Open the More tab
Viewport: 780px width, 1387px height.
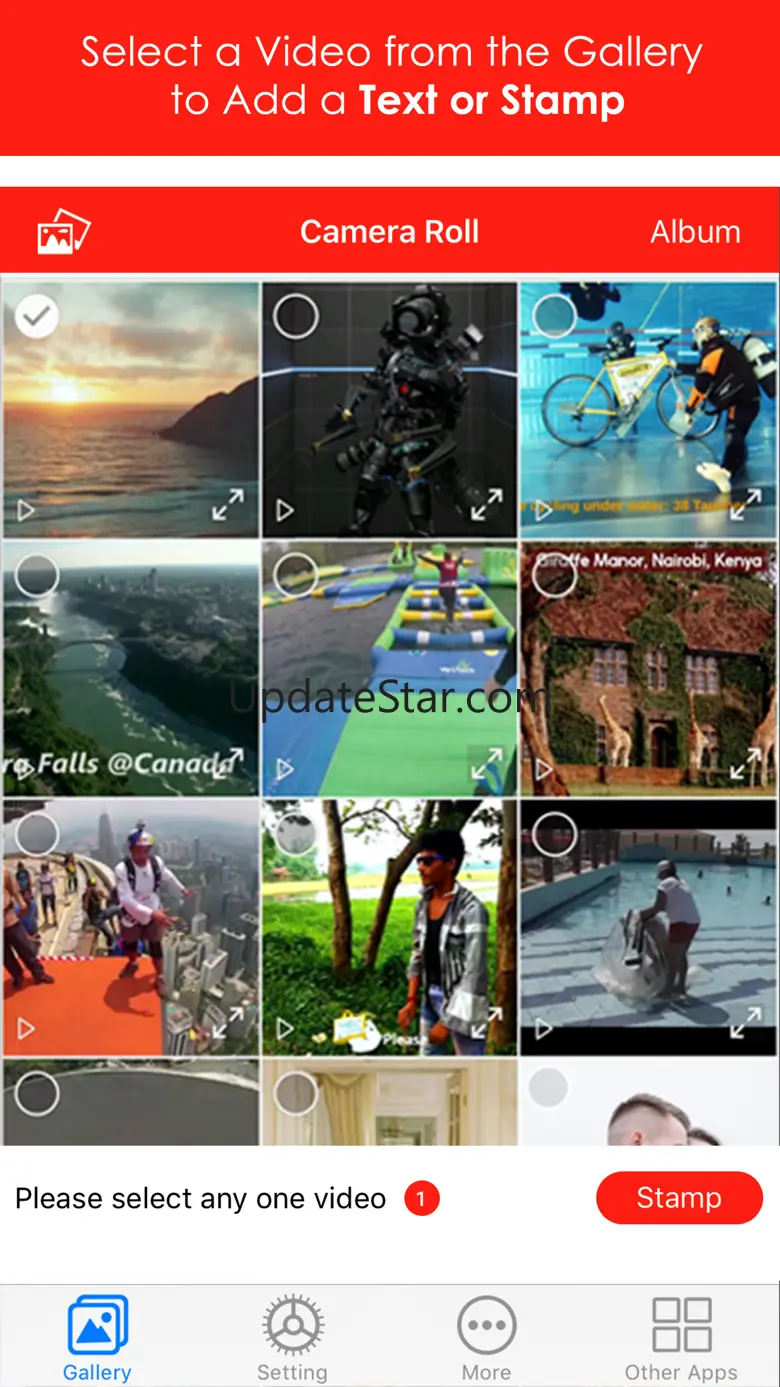click(487, 1339)
